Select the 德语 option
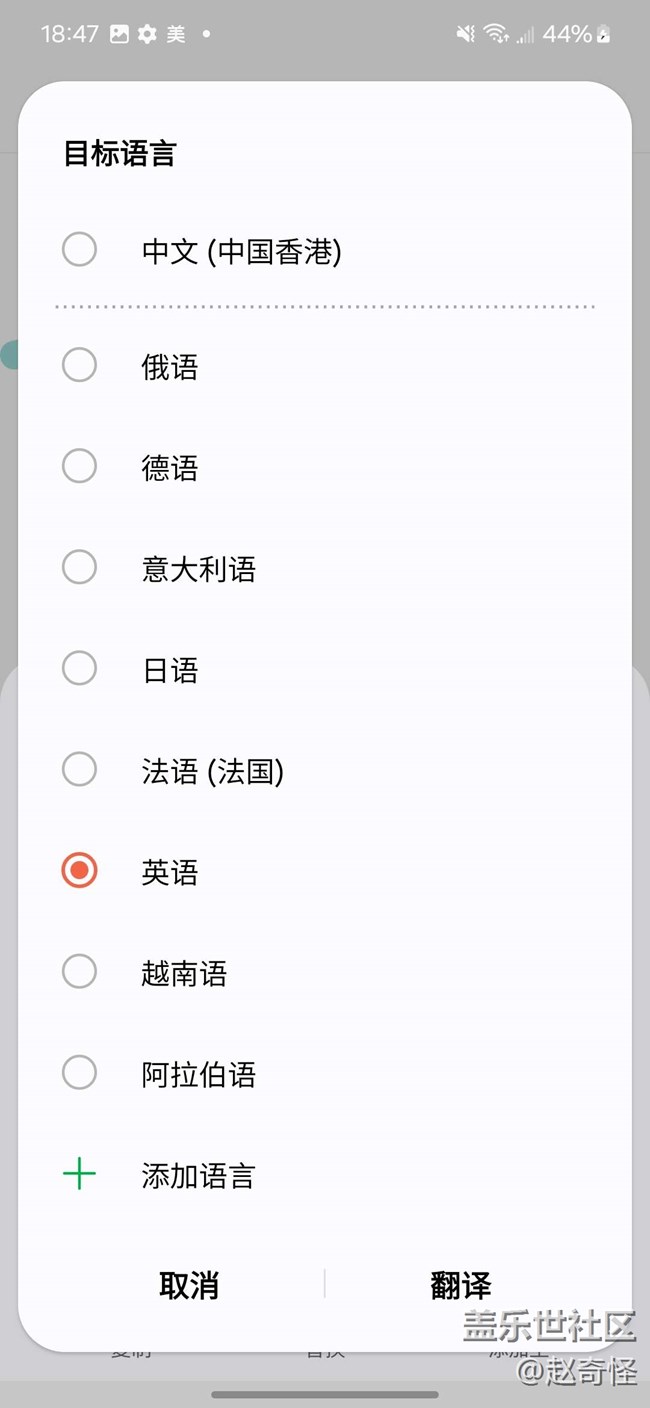The width and height of the screenshot is (650, 1408). (x=325, y=467)
